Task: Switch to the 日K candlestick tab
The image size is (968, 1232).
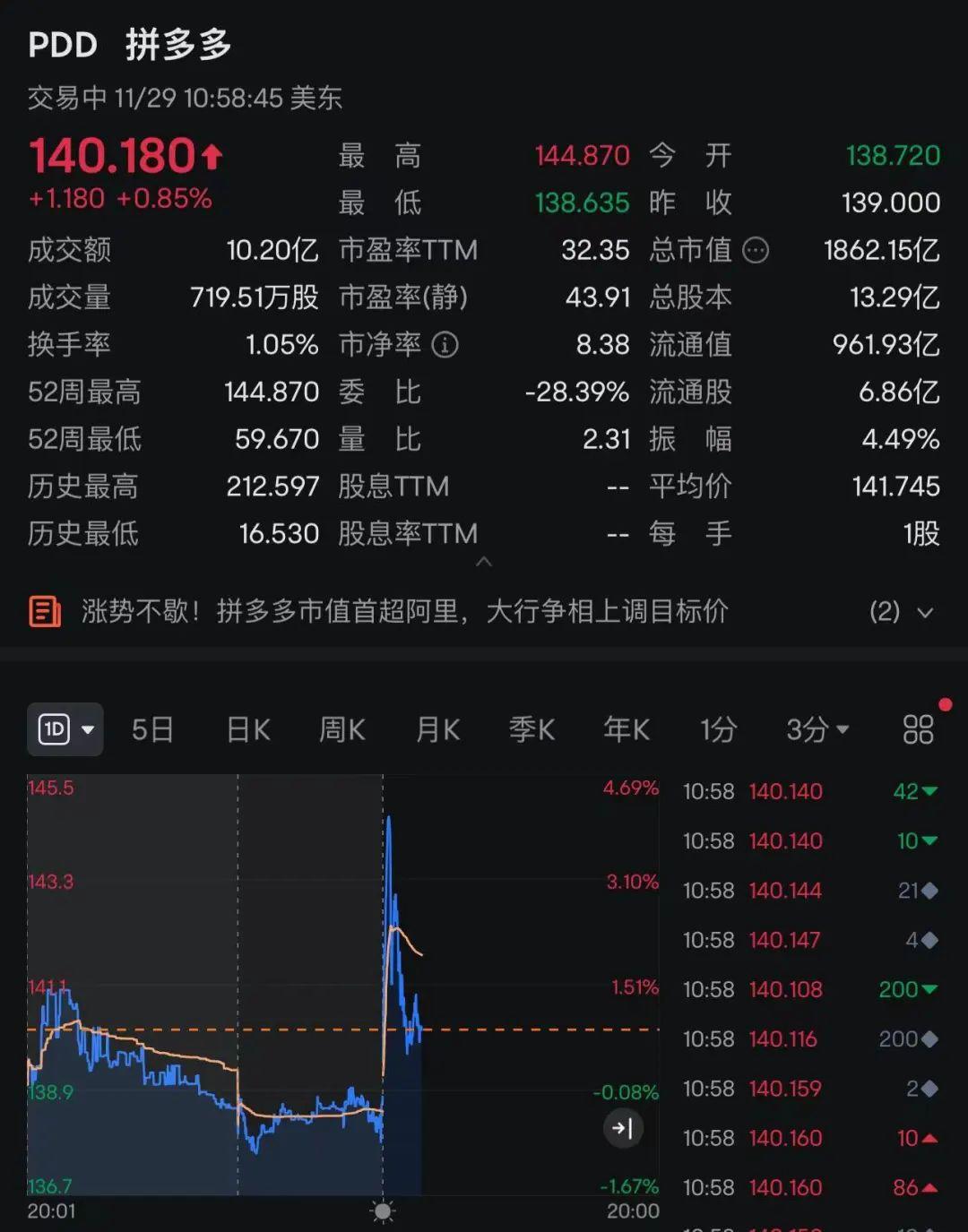Action: pyautogui.click(x=246, y=729)
